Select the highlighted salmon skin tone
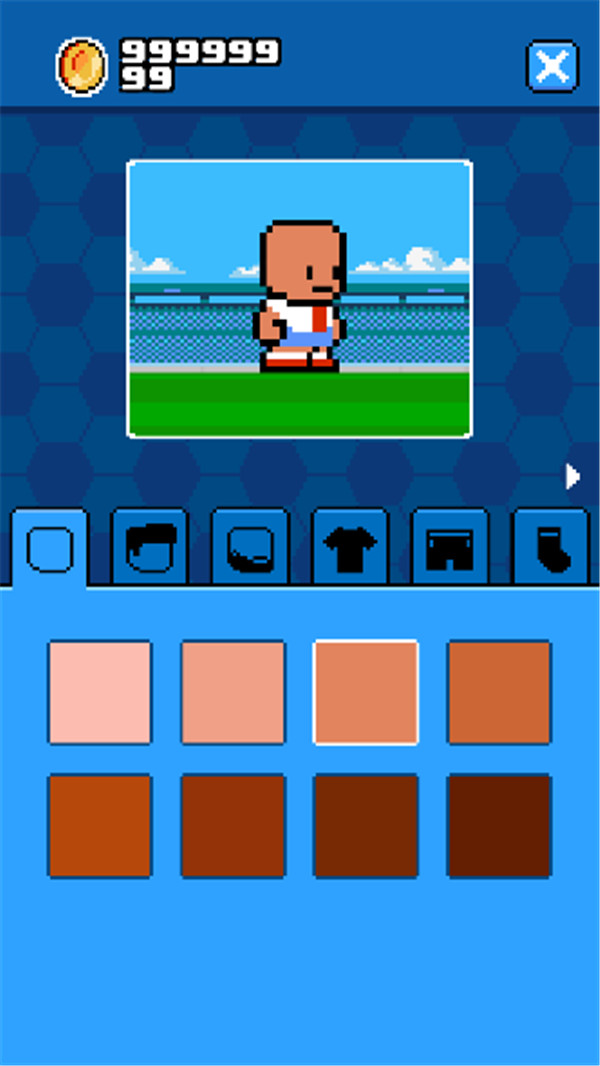 366,692
